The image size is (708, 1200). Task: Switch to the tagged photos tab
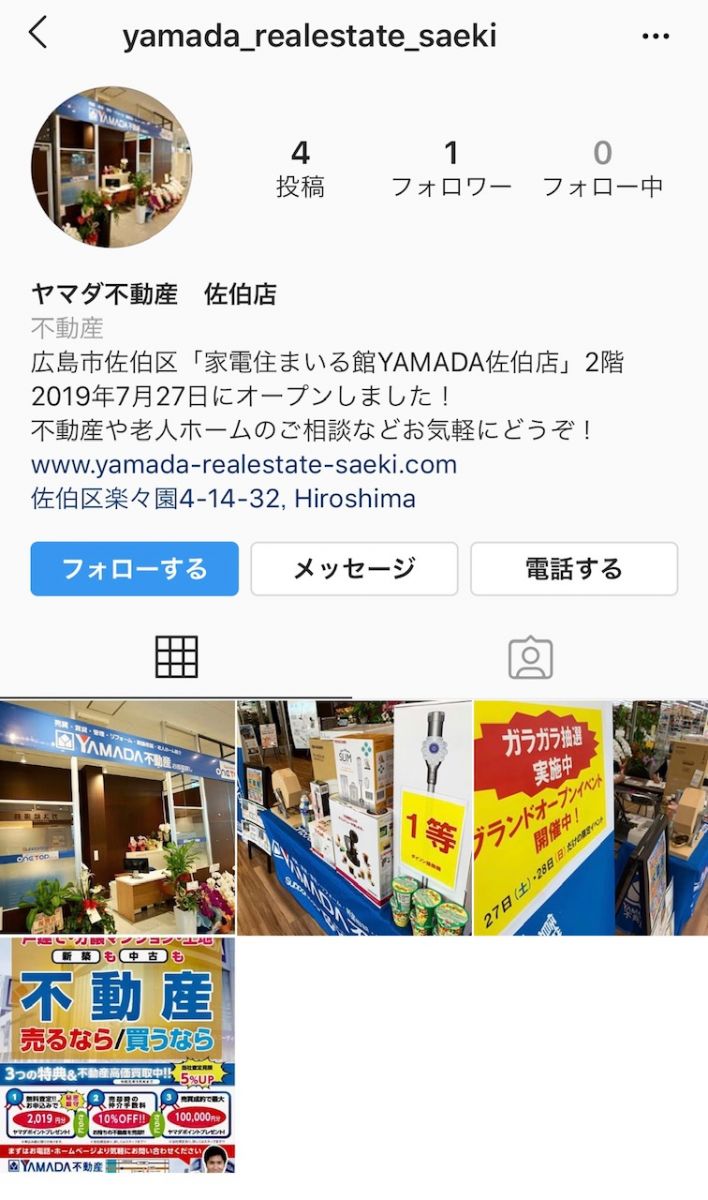pyautogui.click(x=530, y=657)
